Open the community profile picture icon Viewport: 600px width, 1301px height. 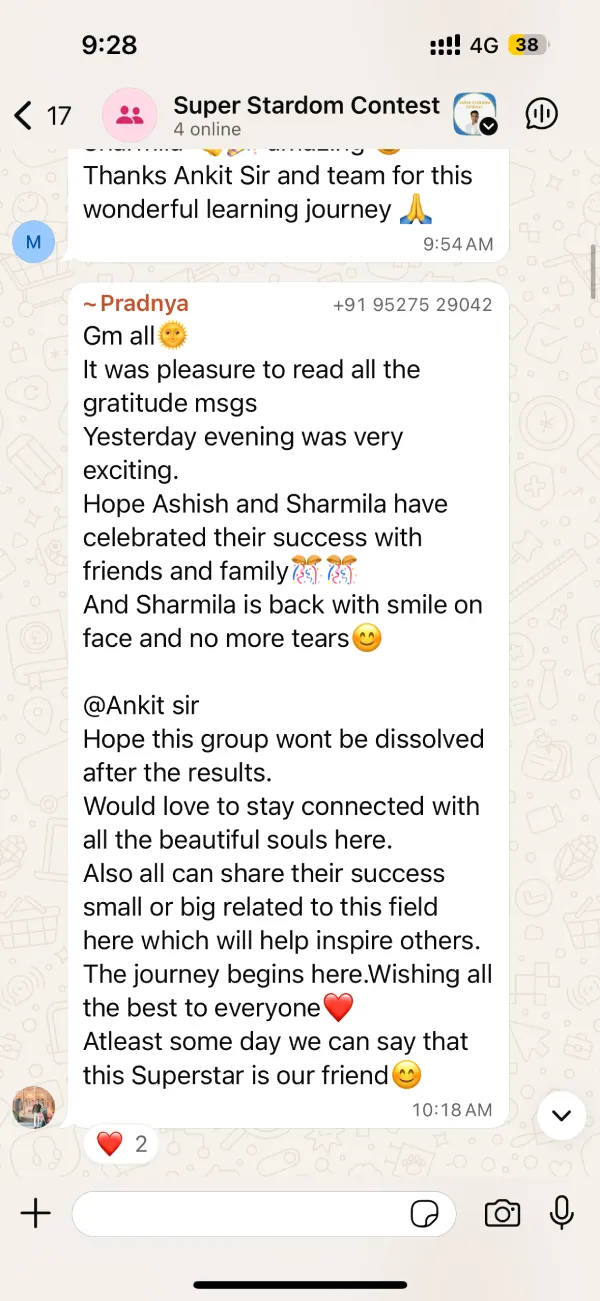click(475, 115)
